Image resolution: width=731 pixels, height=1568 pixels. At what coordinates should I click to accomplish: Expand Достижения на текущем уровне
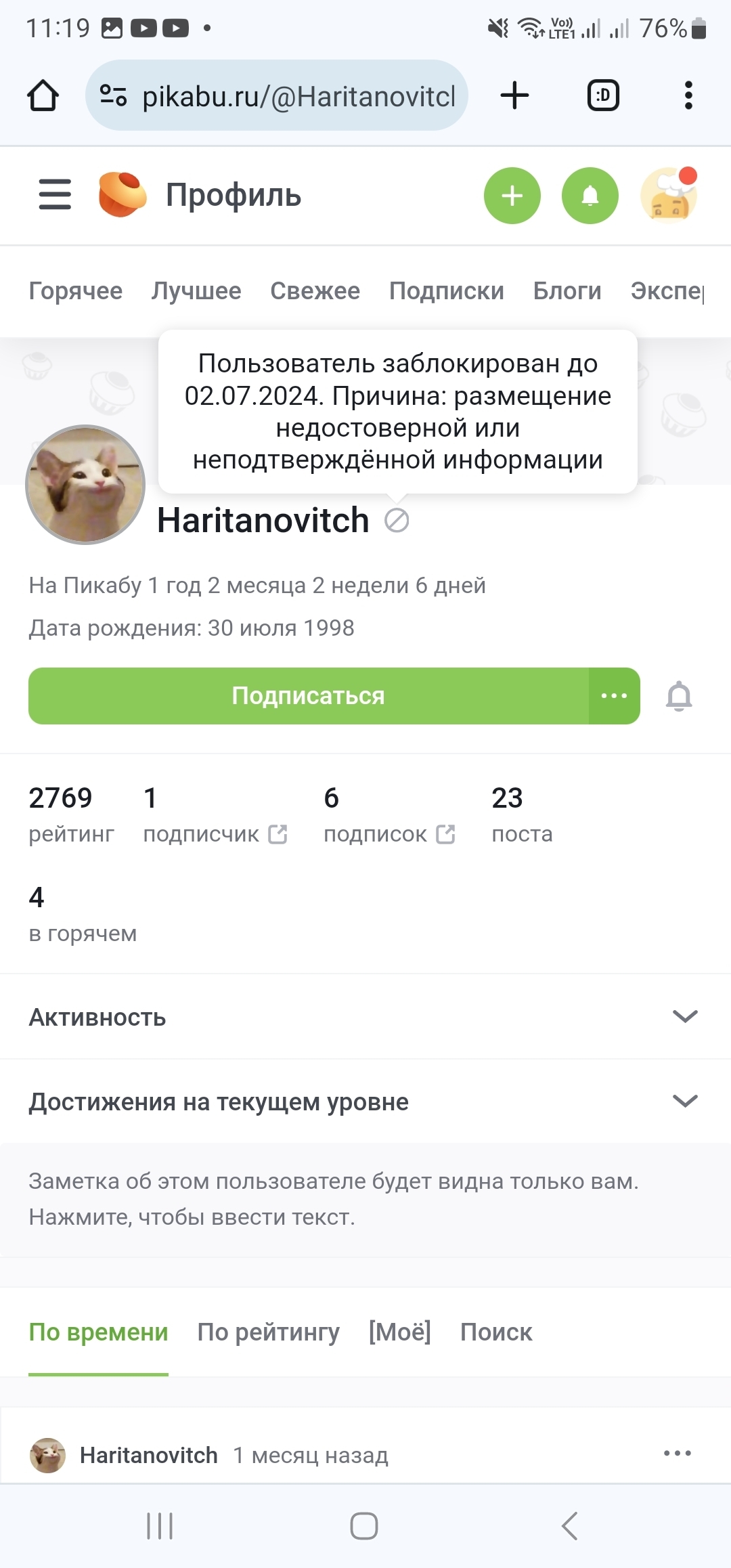pos(364,1102)
